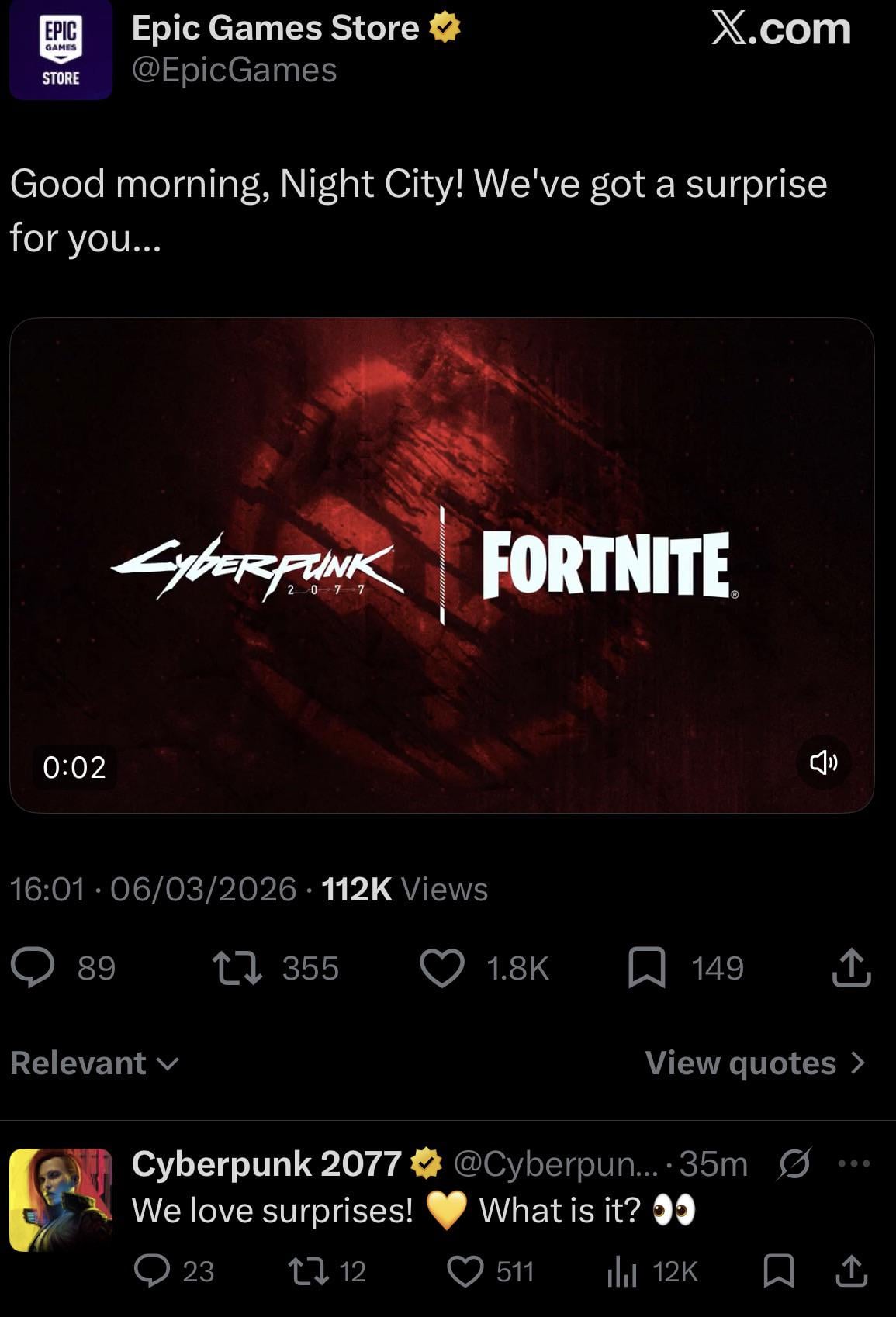Share Cyberpunk 2077's comment
The height and width of the screenshot is (1317, 896).
point(852,1271)
